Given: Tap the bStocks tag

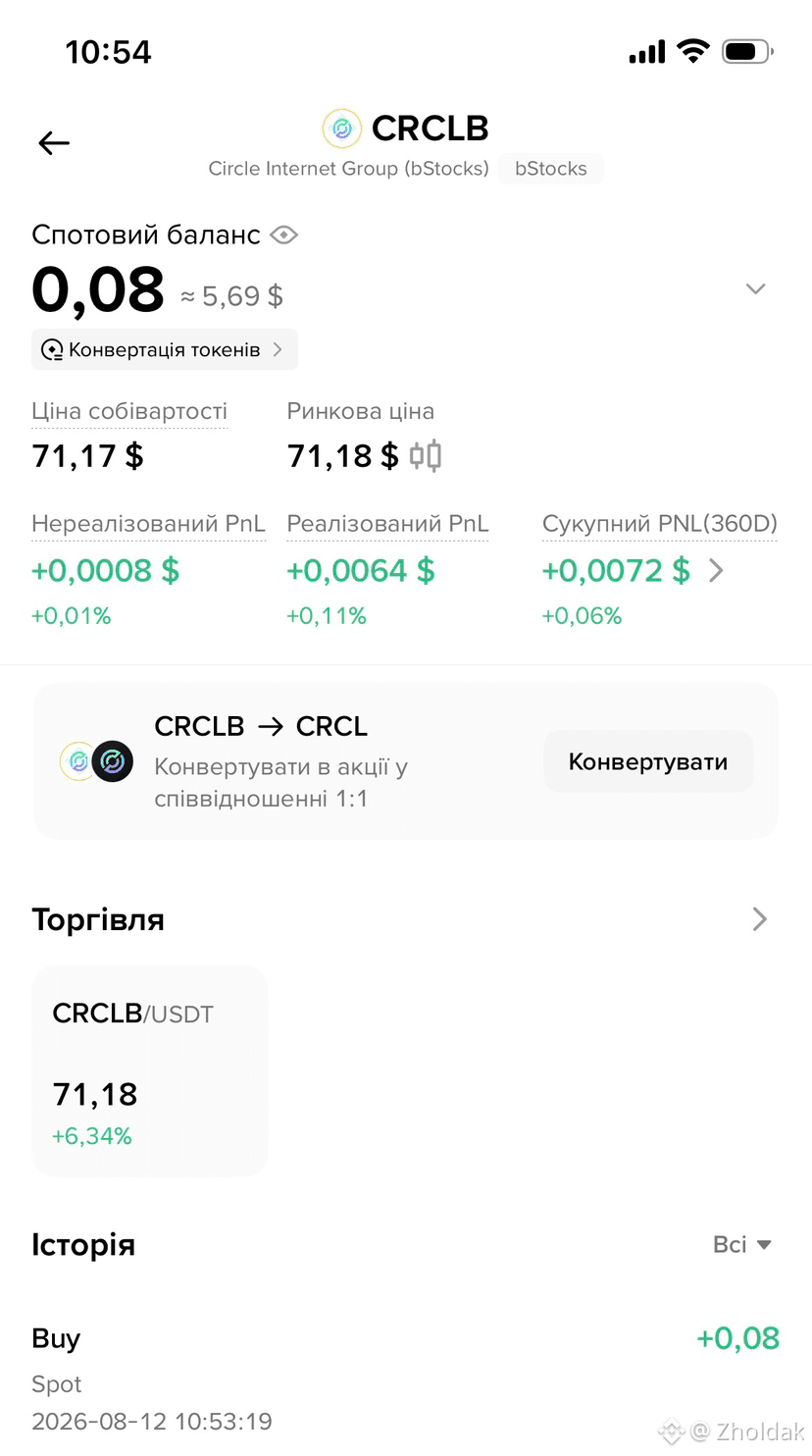Looking at the screenshot, I should coord(551,169).
